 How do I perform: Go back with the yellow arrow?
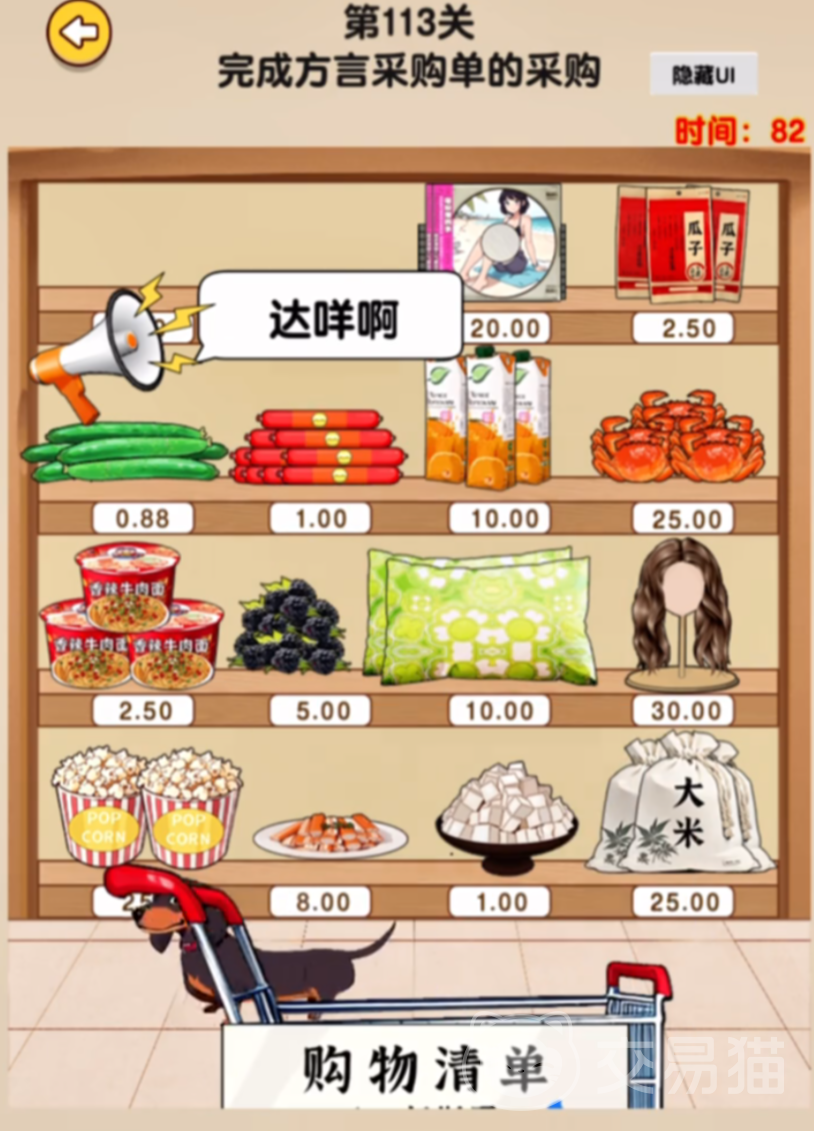tap(79, 34)
